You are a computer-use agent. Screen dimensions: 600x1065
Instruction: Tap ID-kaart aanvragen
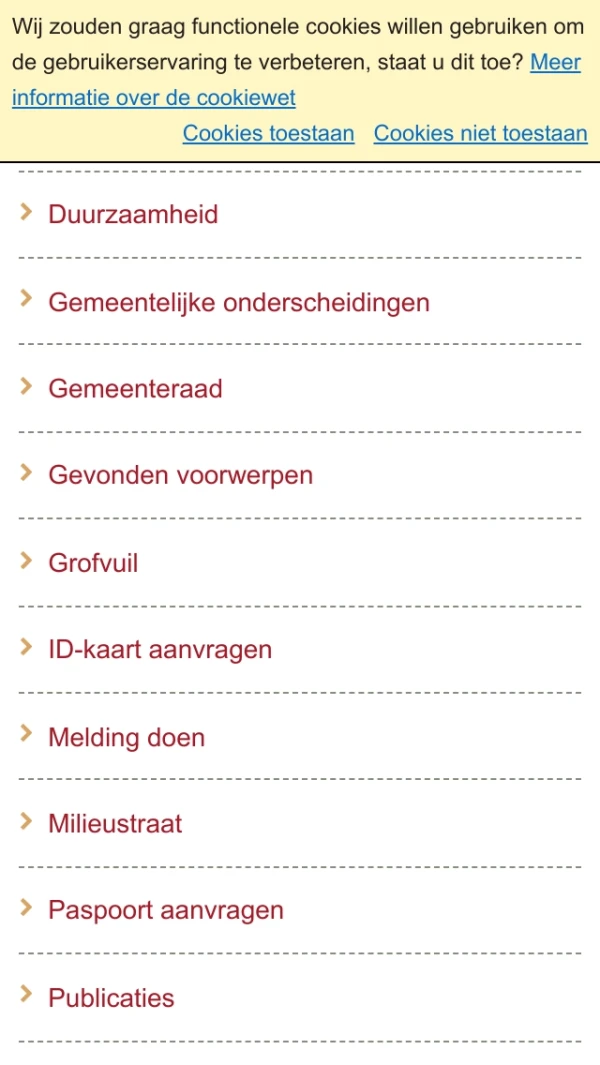(160, 650)
